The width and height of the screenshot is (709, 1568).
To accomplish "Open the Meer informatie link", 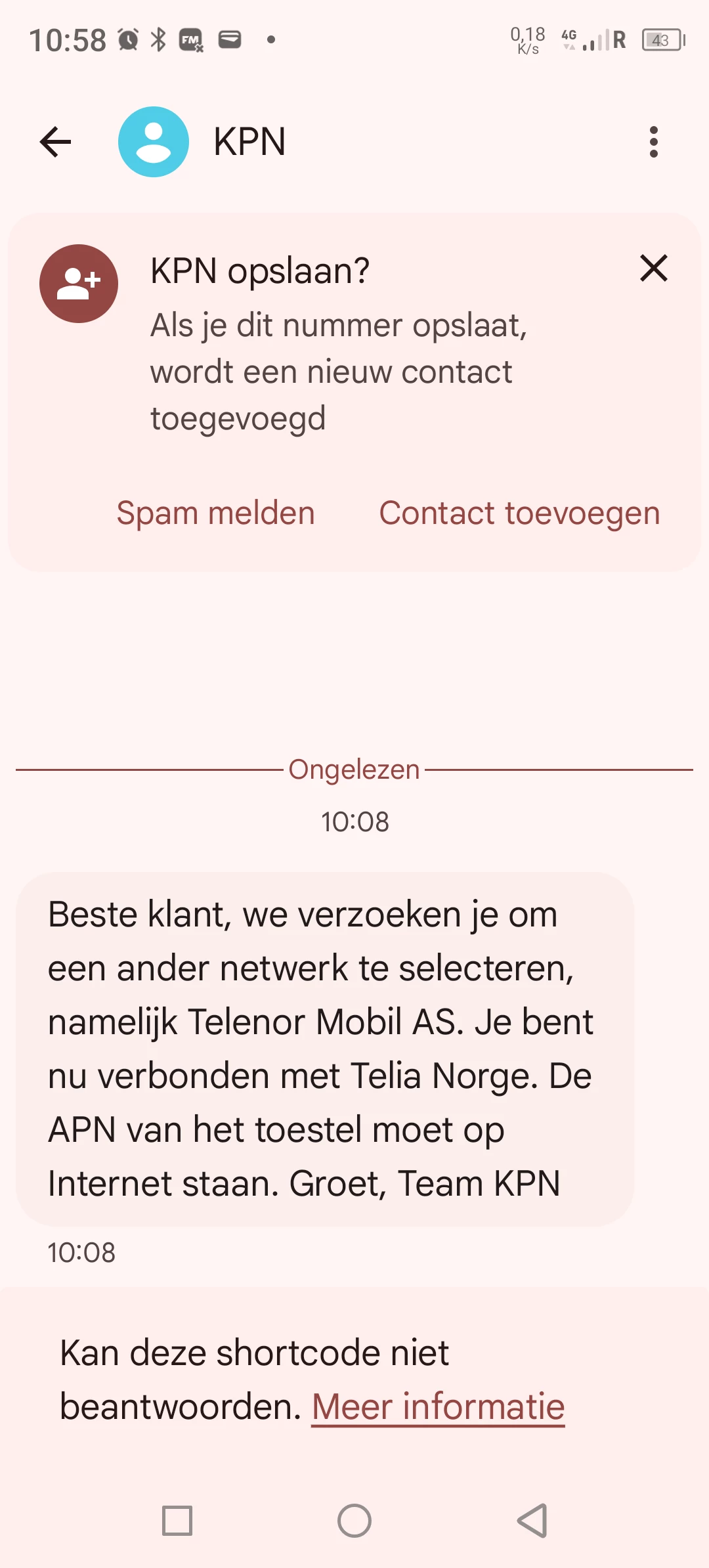I will pyautogui.click(x=438, y=1406).
